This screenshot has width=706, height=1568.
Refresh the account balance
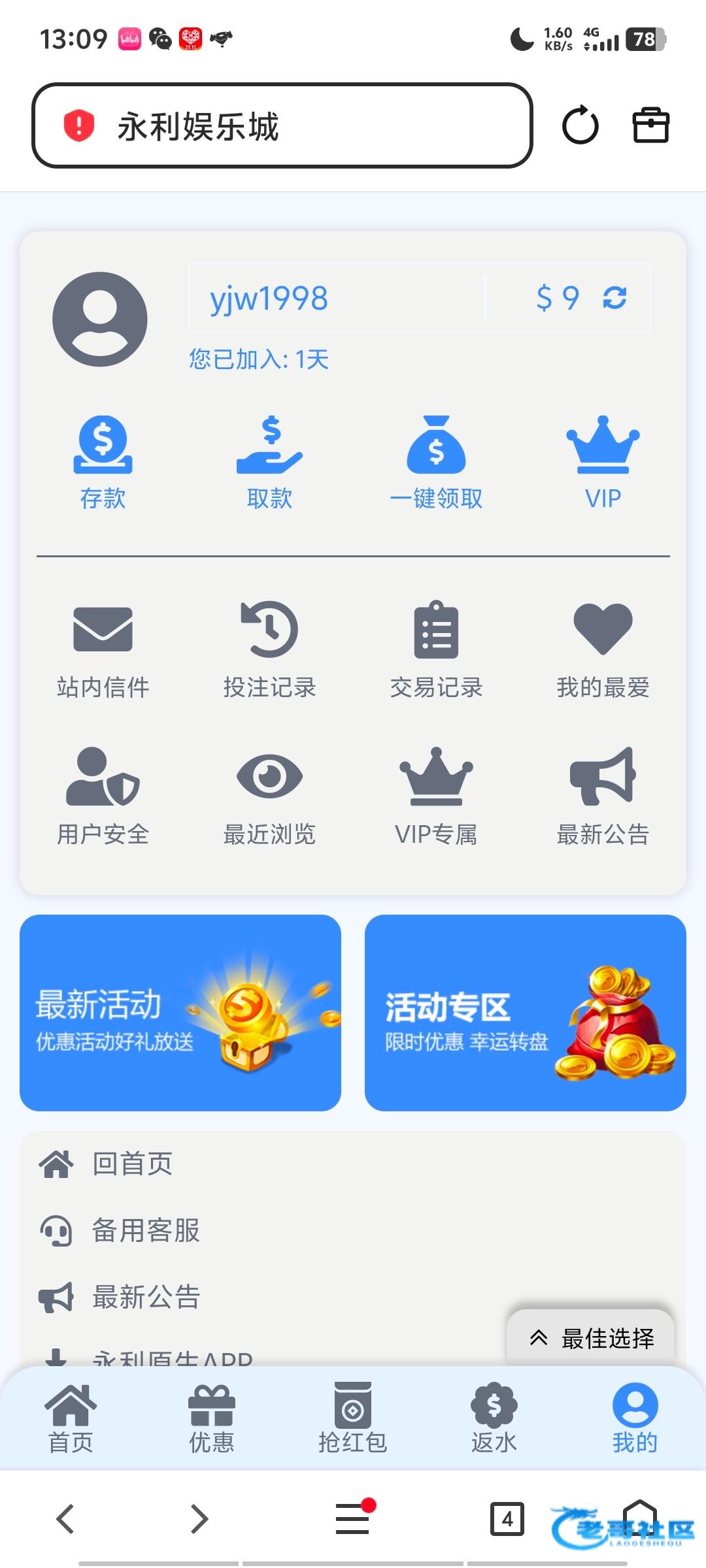[614, 298]
